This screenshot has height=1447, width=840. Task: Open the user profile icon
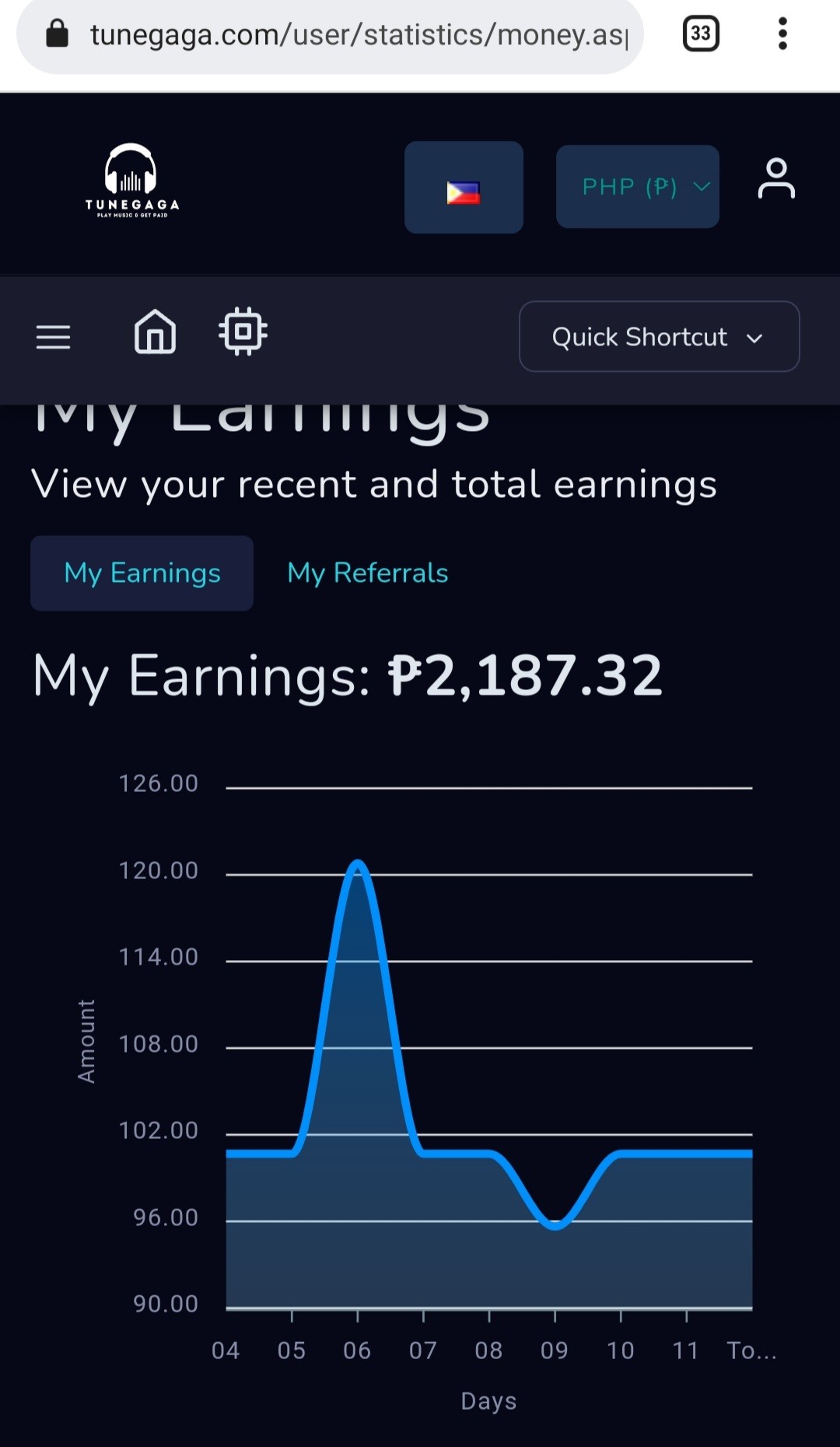tap(776, 179)
